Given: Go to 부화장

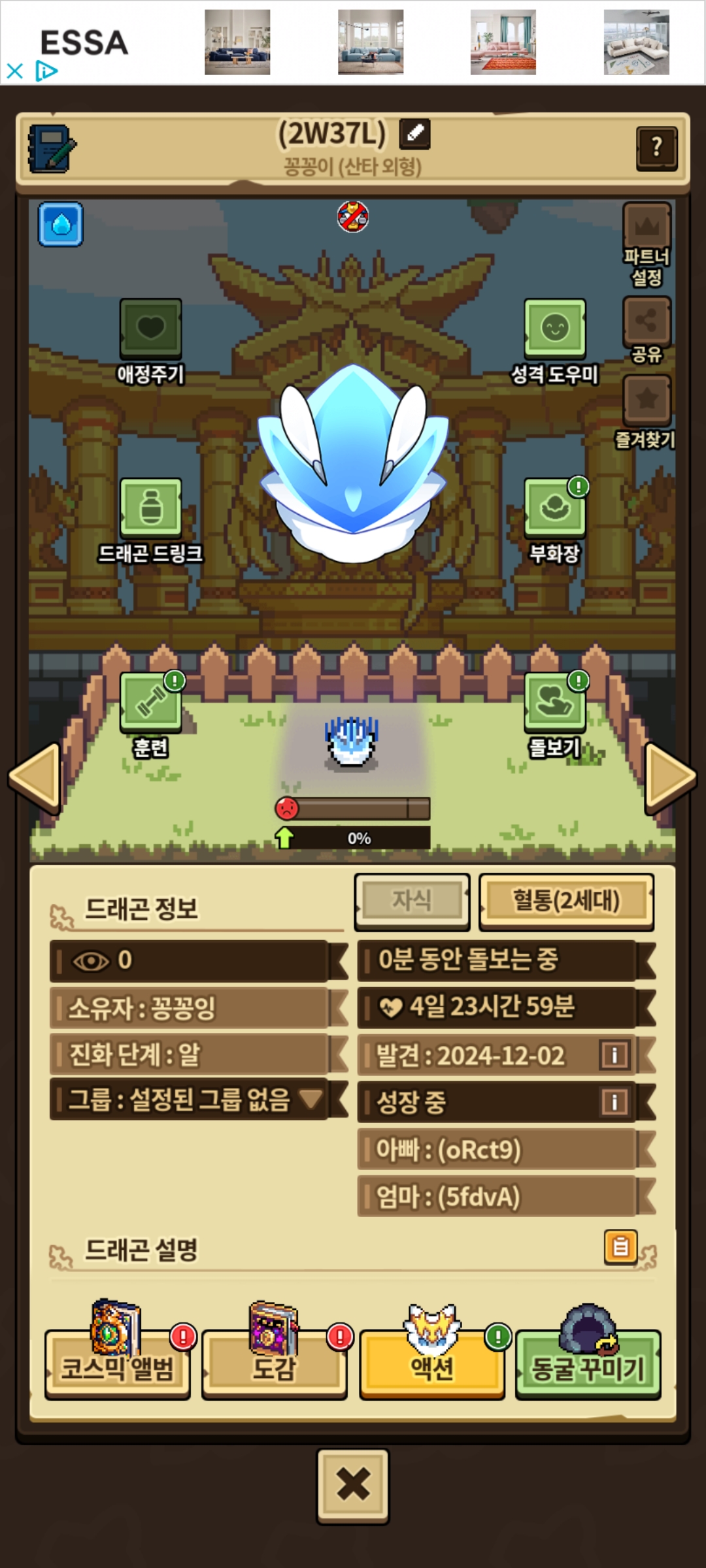Looking at the screenshot, I should [554, 508].
